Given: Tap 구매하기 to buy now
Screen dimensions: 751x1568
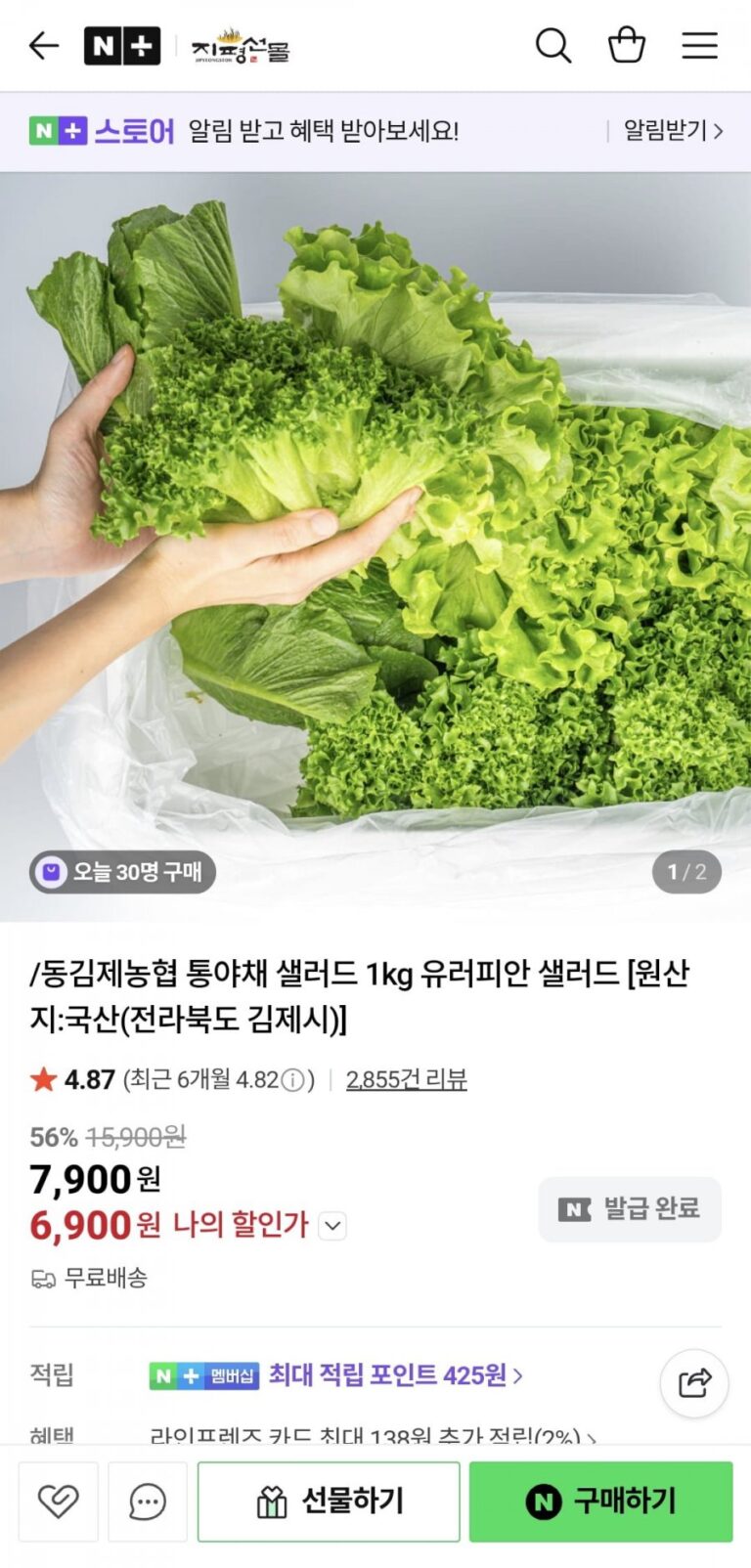Looking at the screenshot, I should pyautogui.click(x=600, y=1502).
